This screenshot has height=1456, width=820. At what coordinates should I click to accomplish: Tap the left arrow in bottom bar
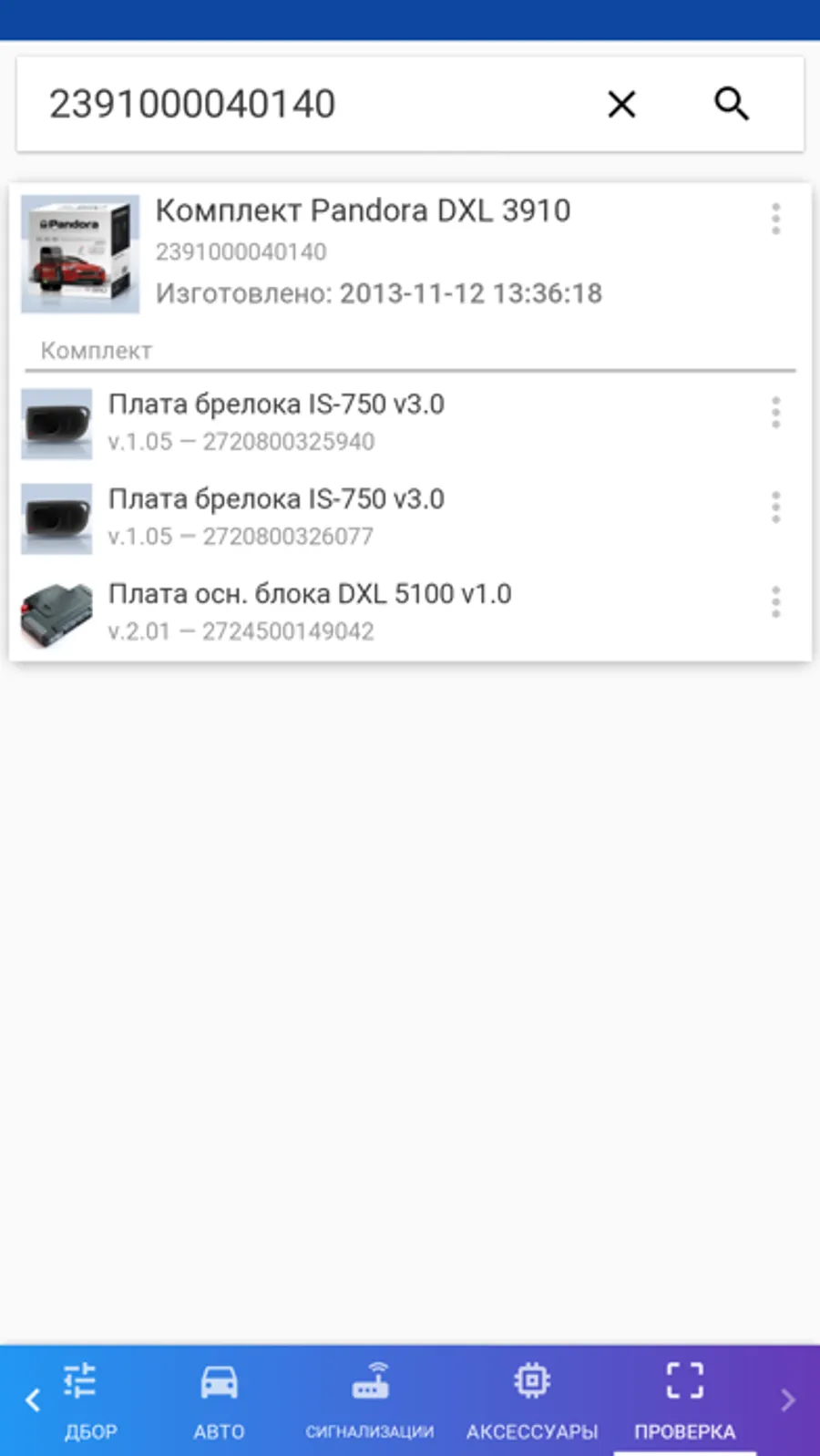pos(33,1400)
